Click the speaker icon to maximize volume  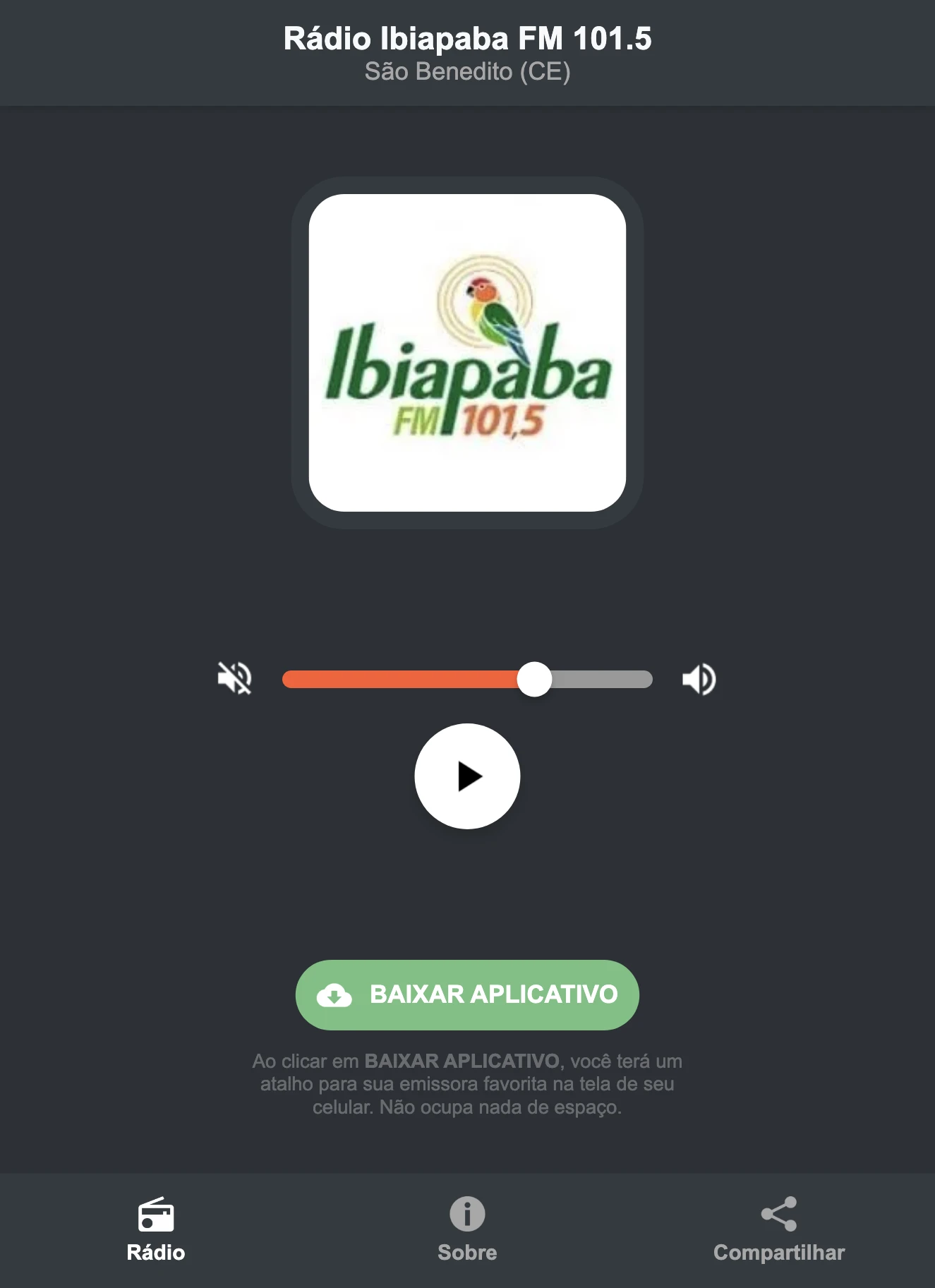699,680
